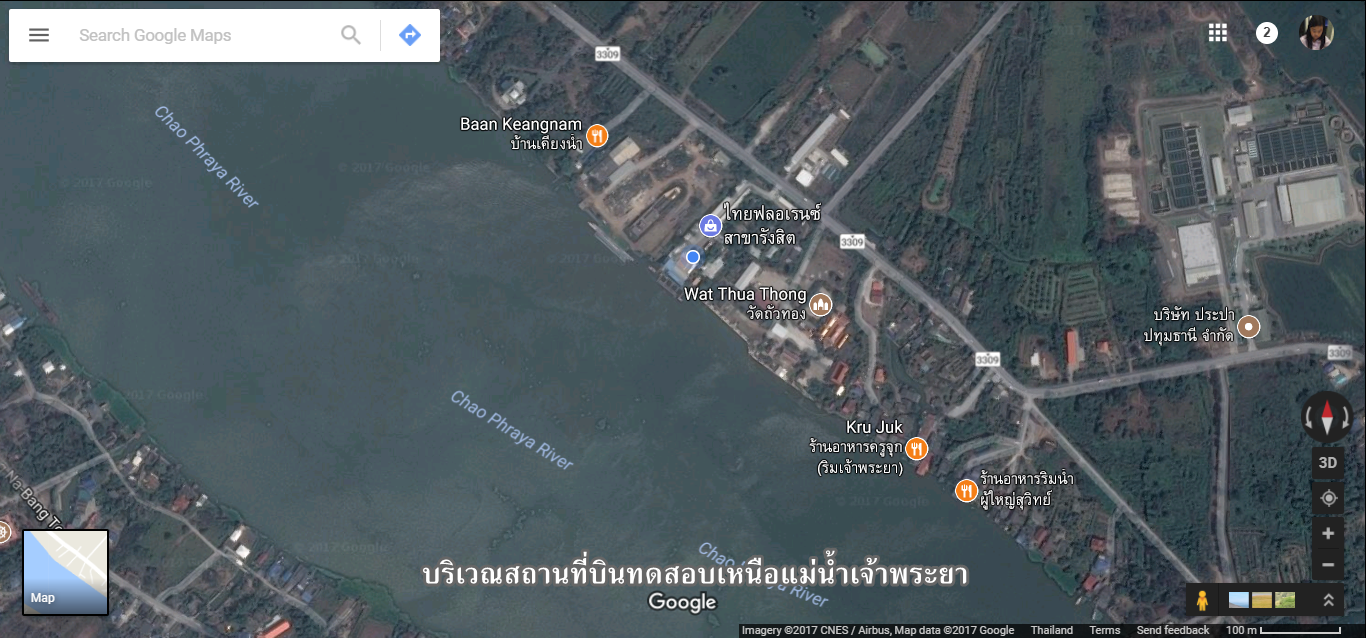
Task: Open directions with the blue arrow icon
Action: [410, 35]
